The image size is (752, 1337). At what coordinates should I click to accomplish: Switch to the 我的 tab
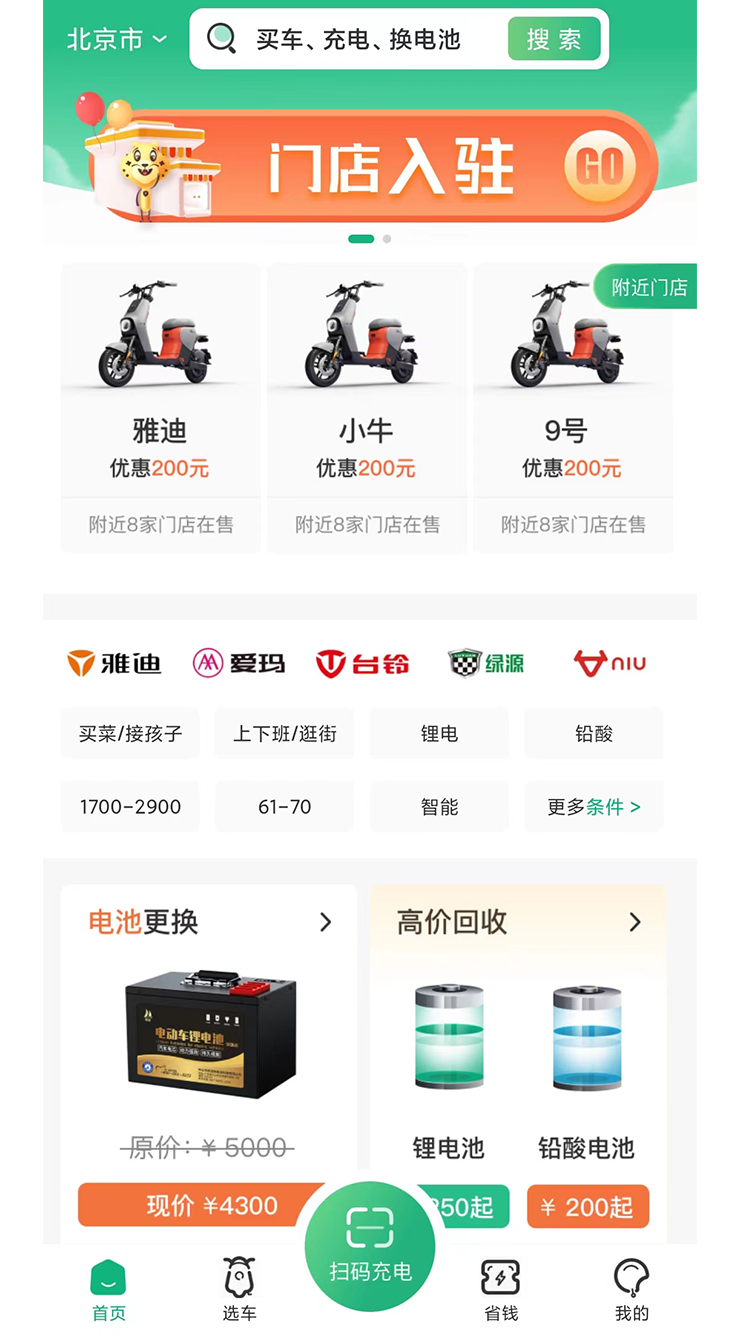pyautogui.click(x=631, y=1289)
